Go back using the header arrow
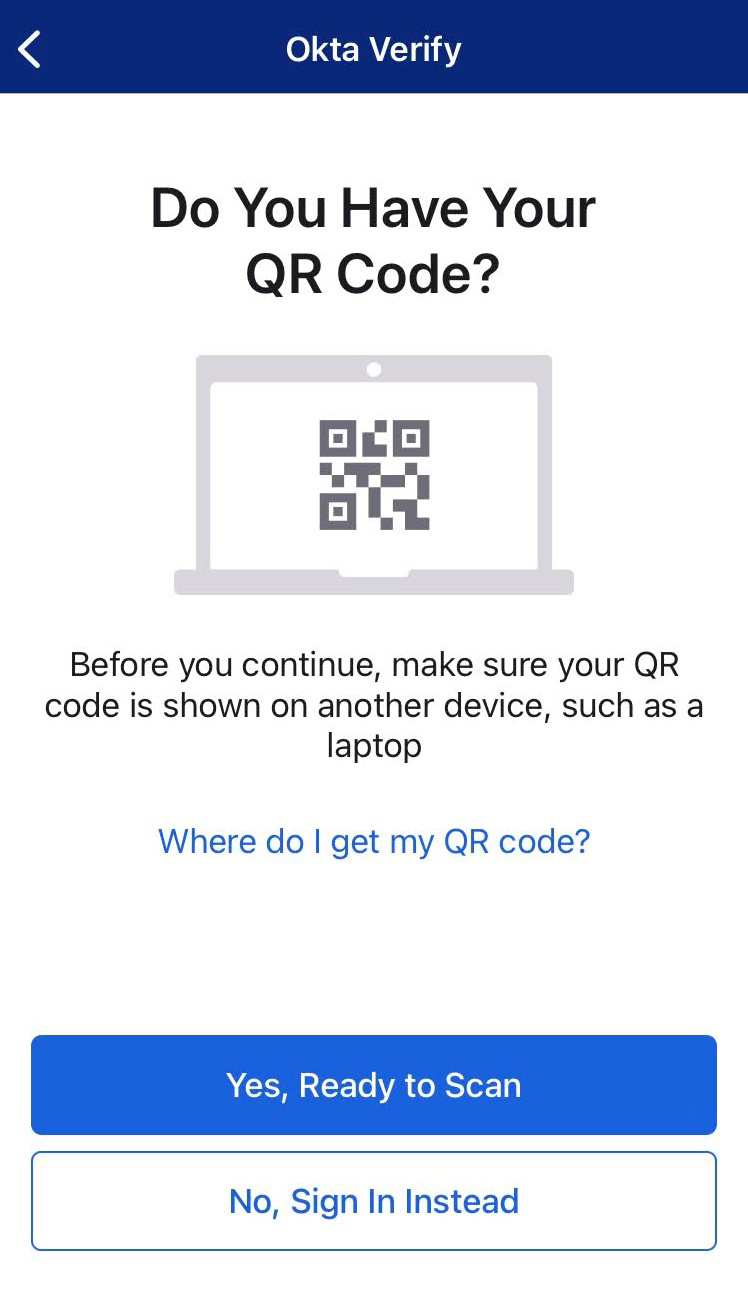 click(x=30, y=49)
